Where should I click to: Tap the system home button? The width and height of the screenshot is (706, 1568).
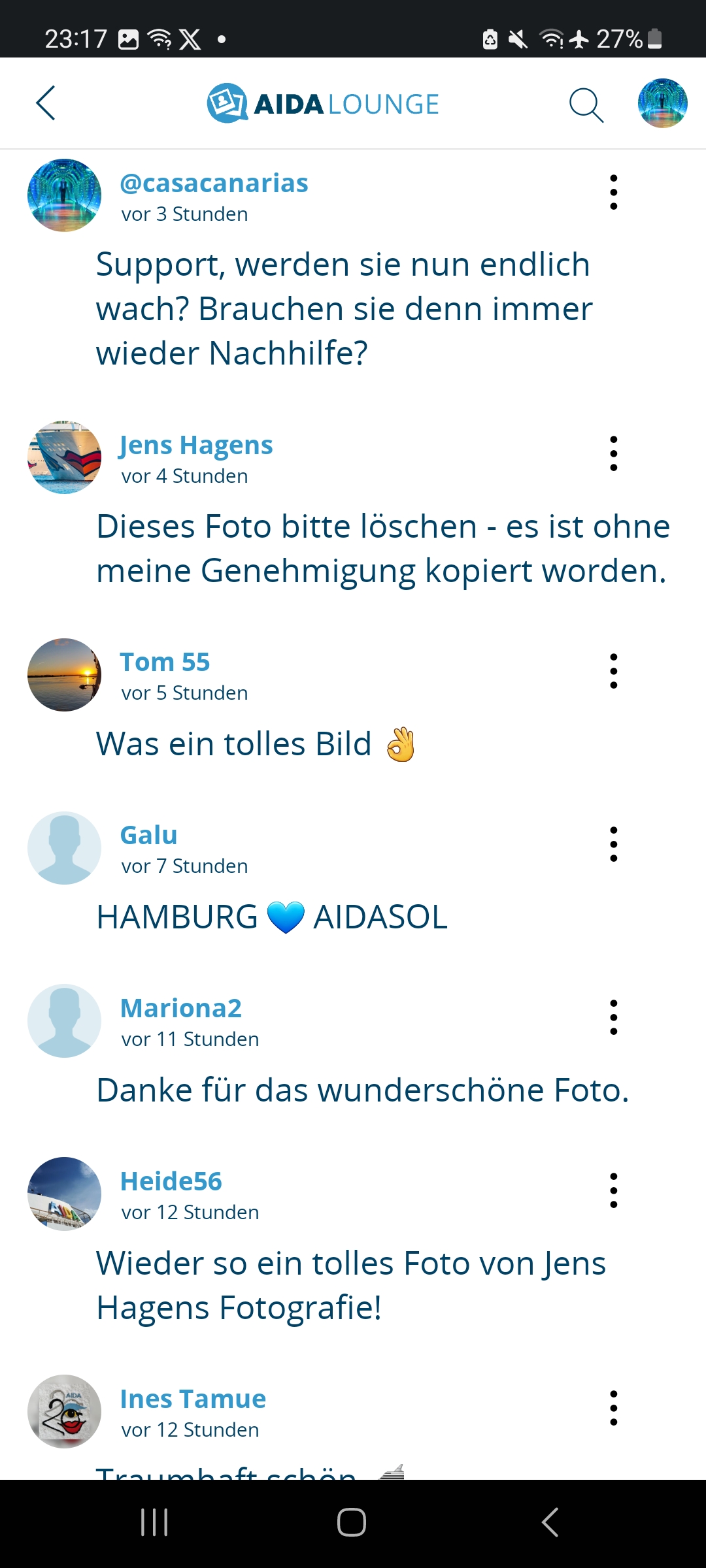pyautogui.click(x=352, y=1522)
